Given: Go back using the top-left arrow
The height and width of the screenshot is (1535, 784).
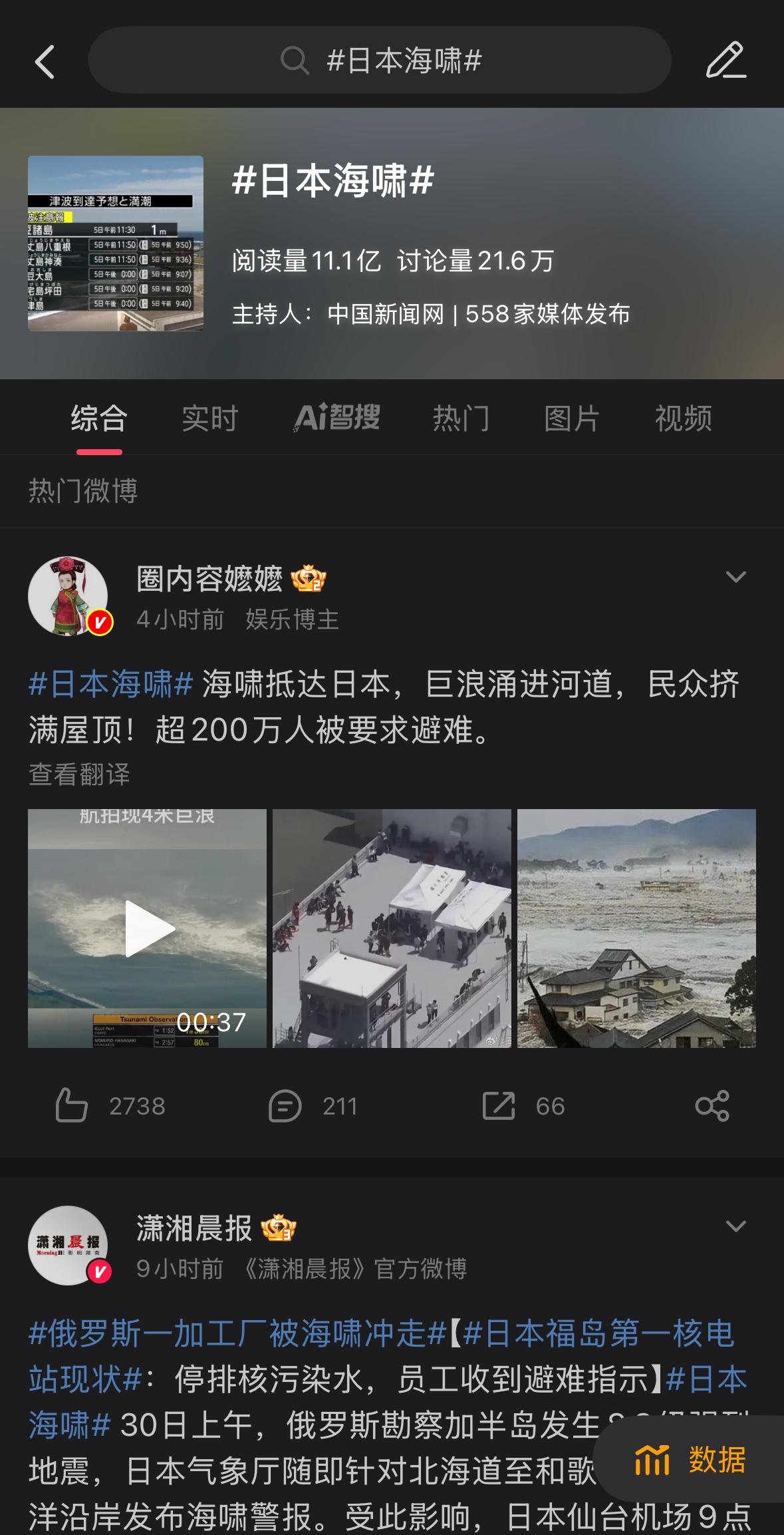Looking at the screenshot, I should (45, 62).
